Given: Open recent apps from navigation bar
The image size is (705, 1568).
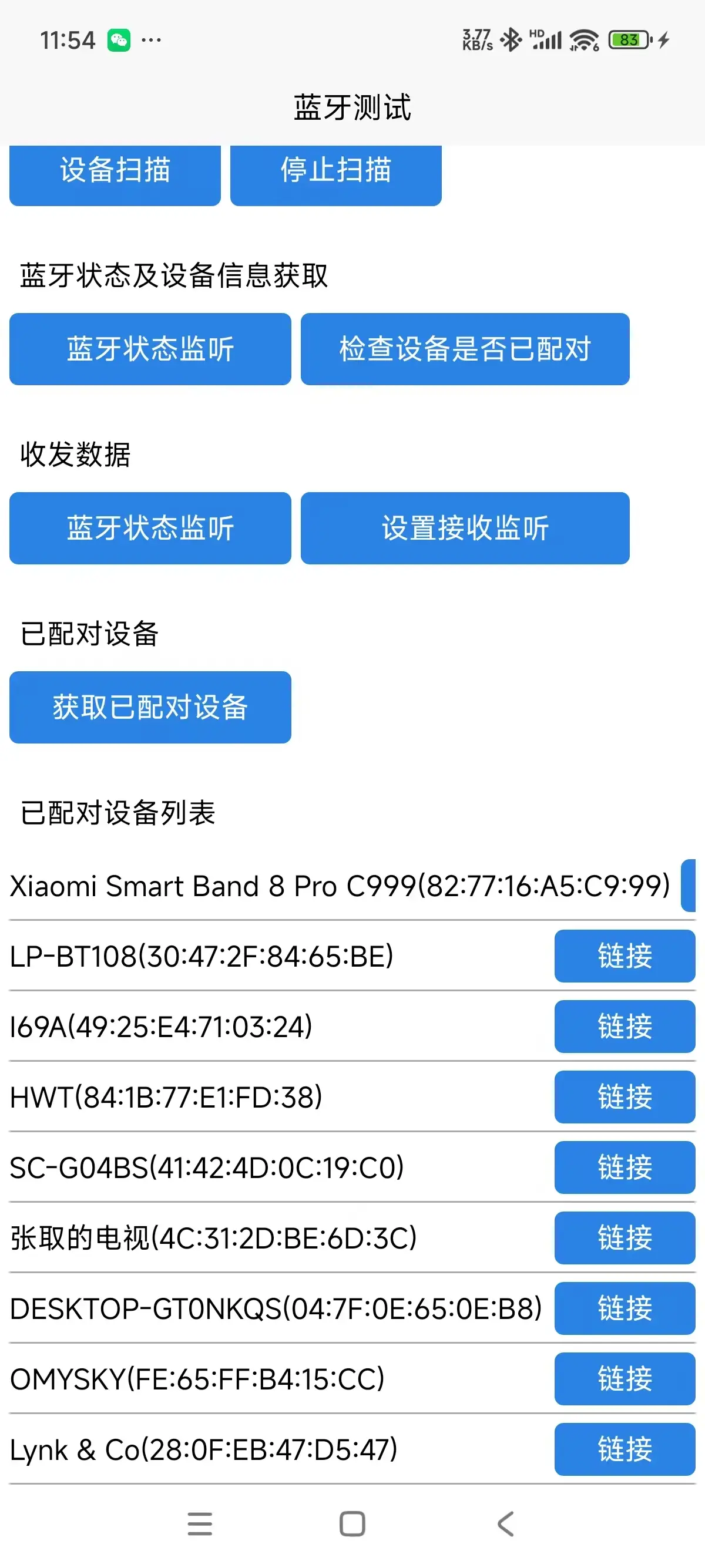Looking at the screenshot, I should pos(200,1523).
